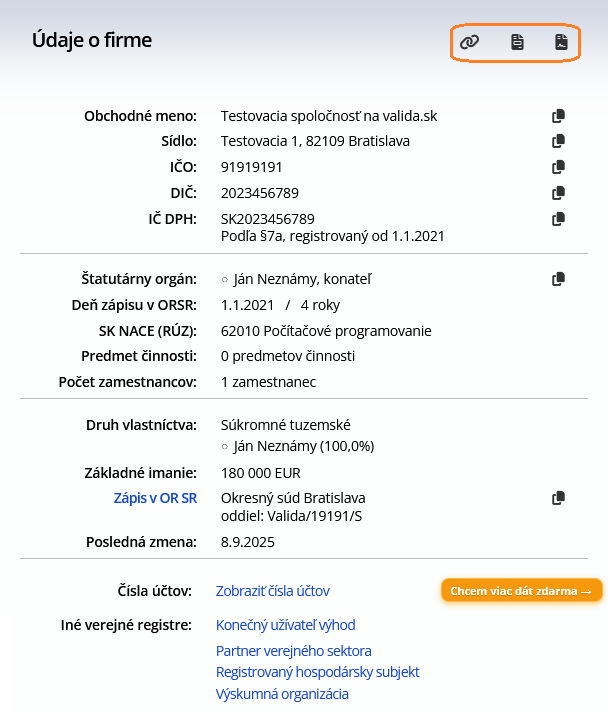The width and height of the screenshot is (608, 716).
Task: Tap Chcem viac dát zdarma button
Action: [x=521, y=591]
